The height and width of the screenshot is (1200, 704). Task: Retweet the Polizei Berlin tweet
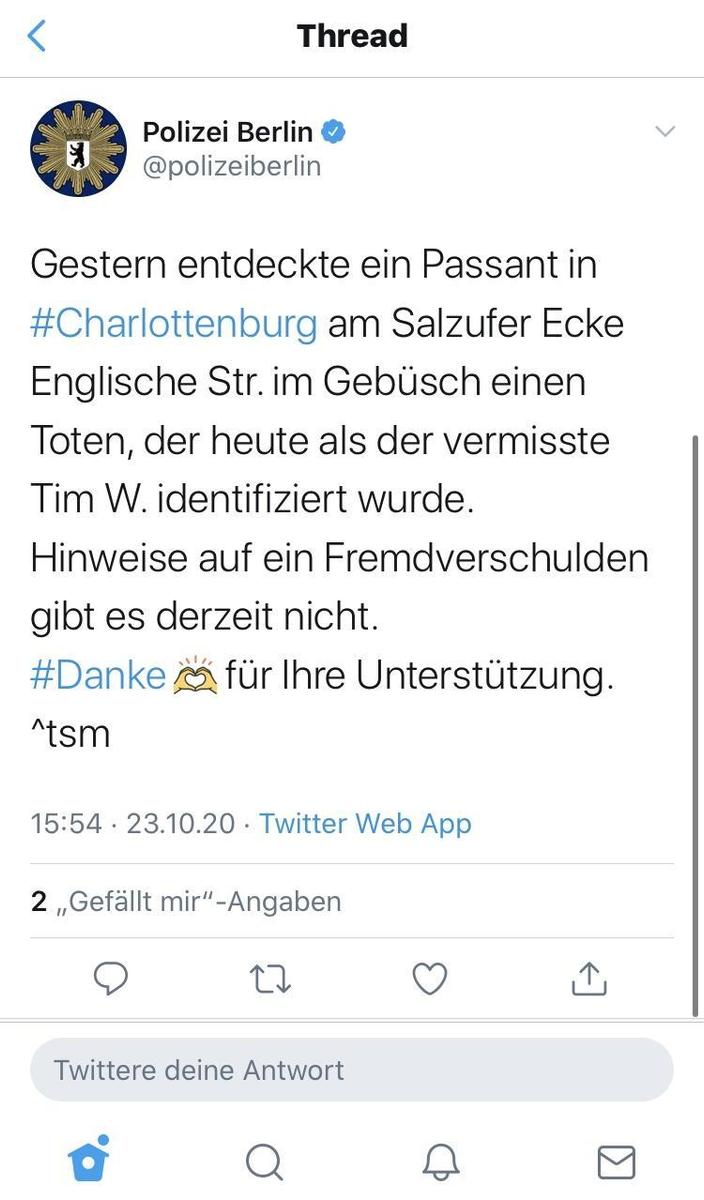pos(269,979)
